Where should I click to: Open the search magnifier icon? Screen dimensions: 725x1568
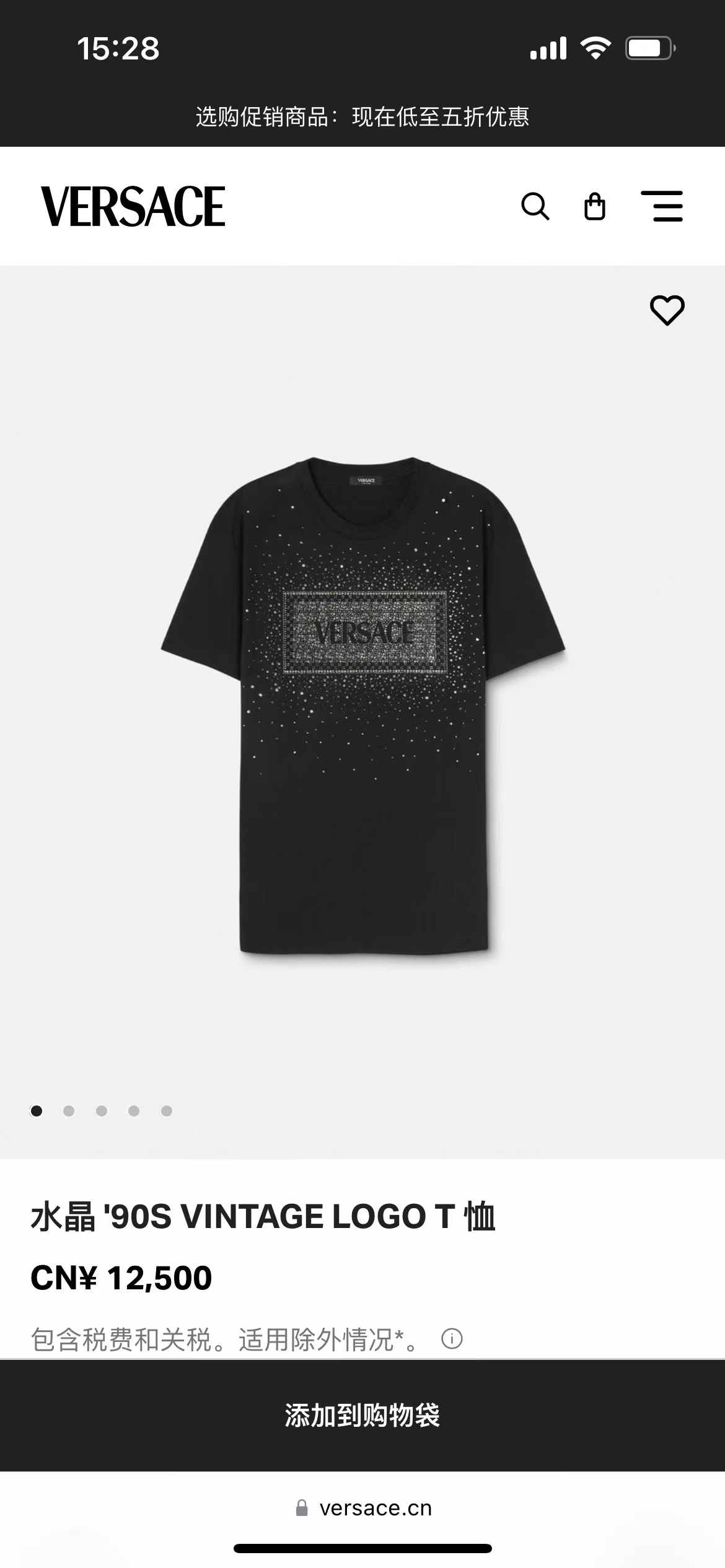[535, 206]
